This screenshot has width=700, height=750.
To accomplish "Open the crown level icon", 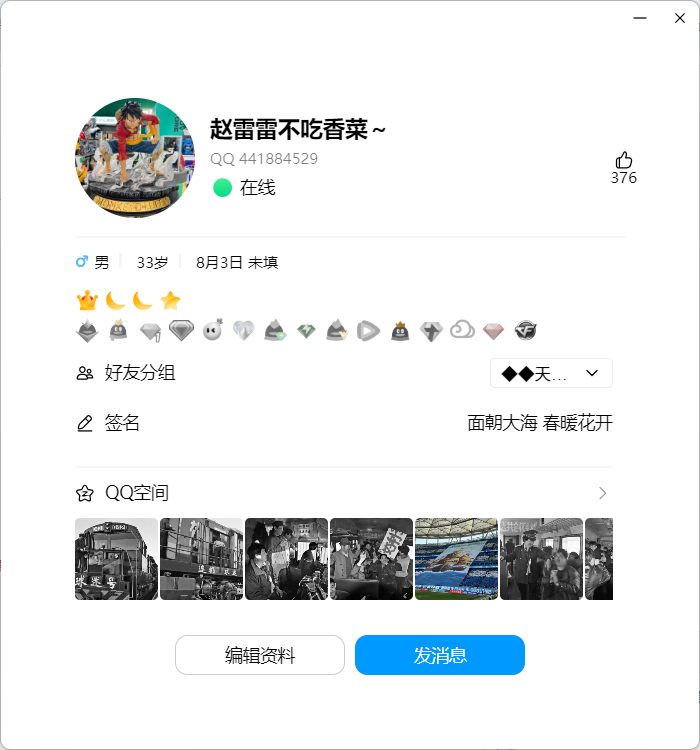I will click(88, 300).
